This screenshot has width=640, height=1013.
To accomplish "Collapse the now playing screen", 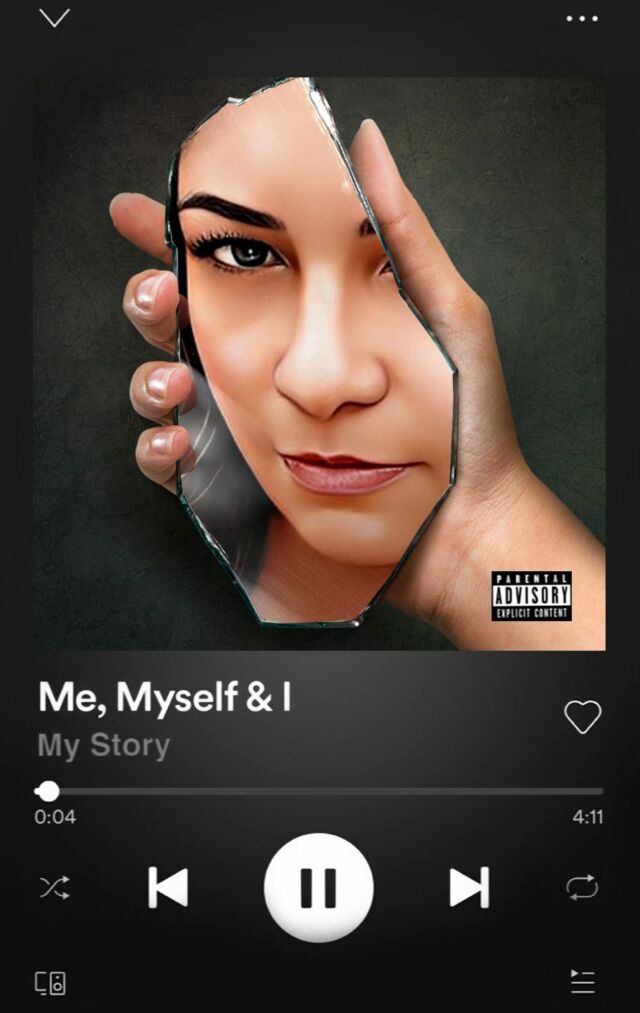I will click(54, 17).
